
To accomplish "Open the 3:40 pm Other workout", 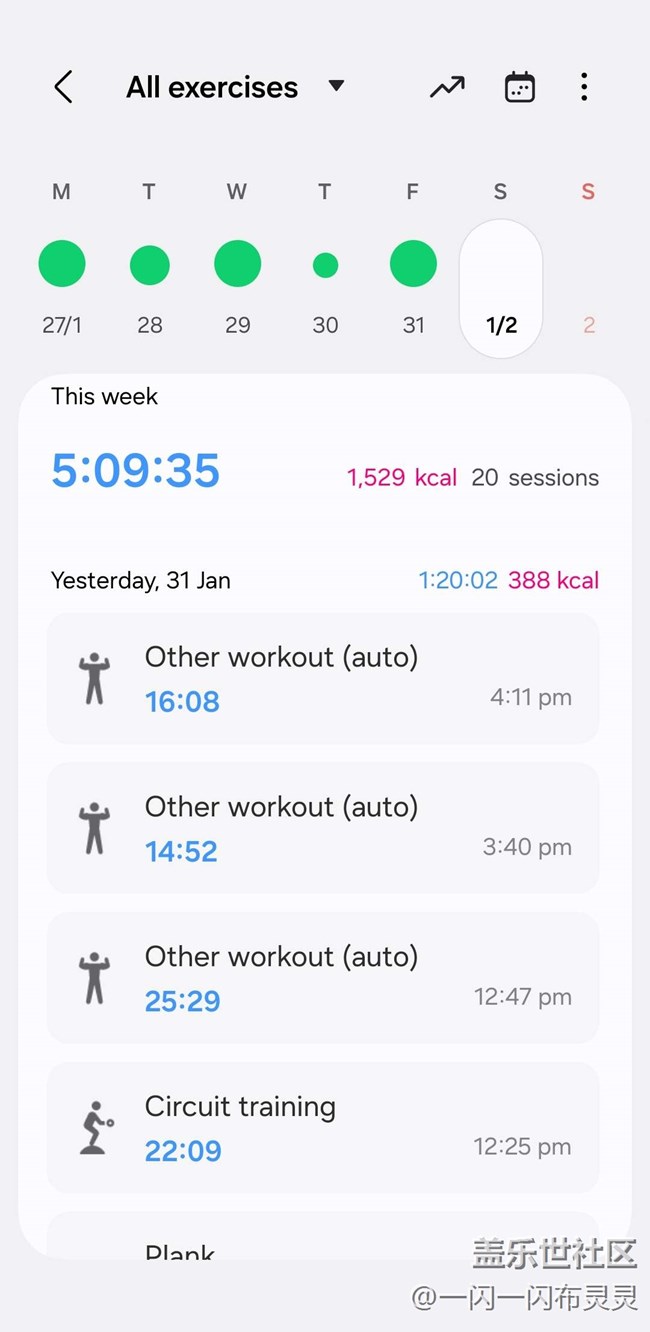I will (x=323, y=828).
